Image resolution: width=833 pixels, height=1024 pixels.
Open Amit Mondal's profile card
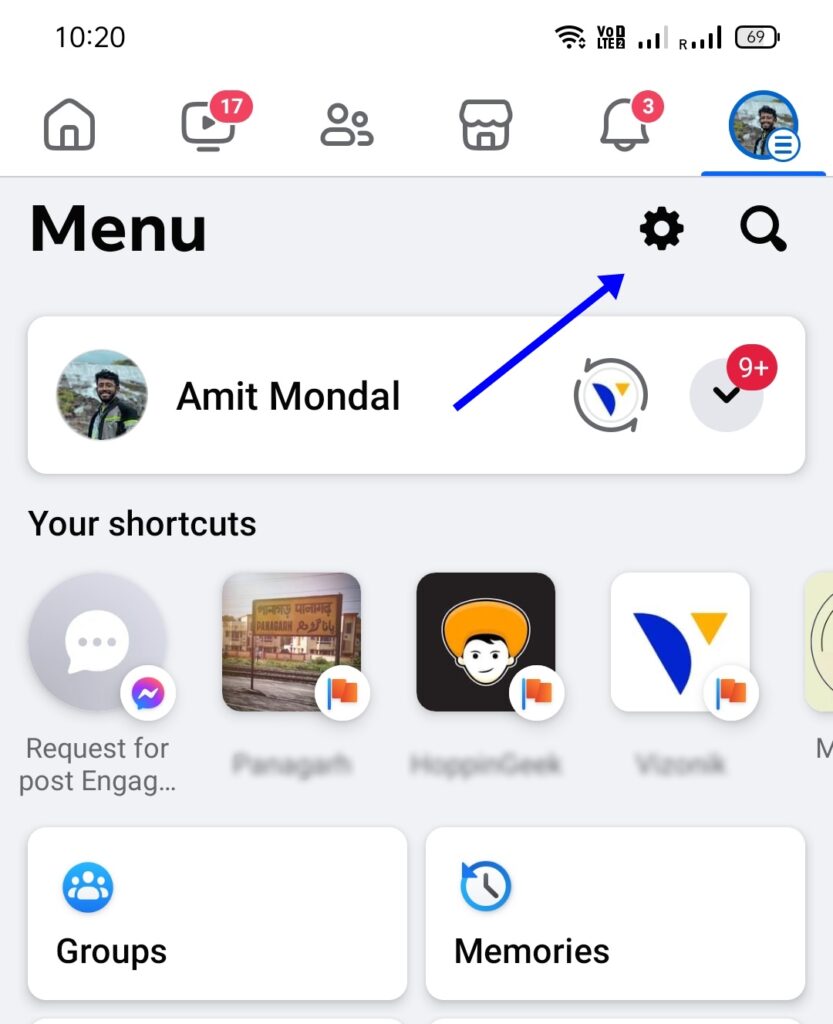point(290,396)
